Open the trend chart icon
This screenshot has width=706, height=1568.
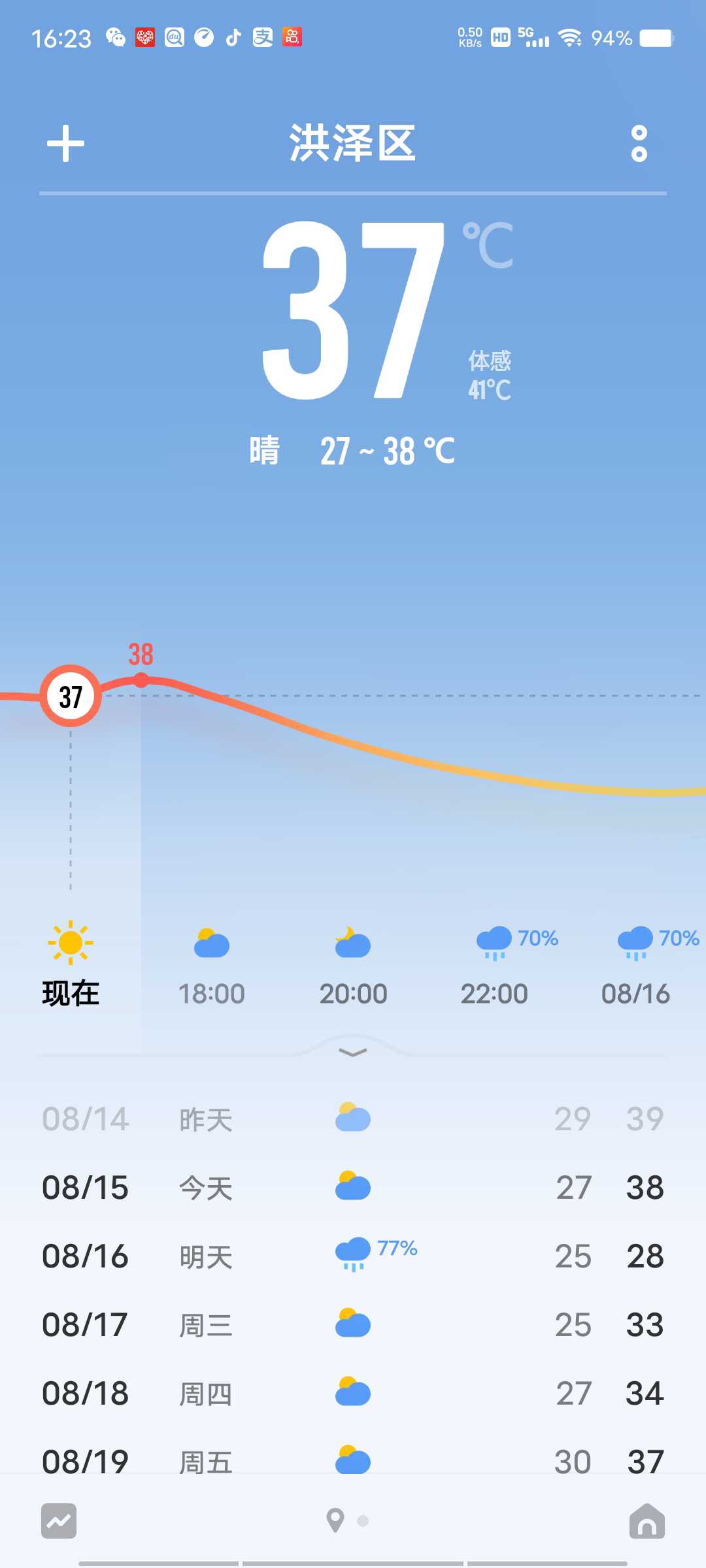point(59,1521)
